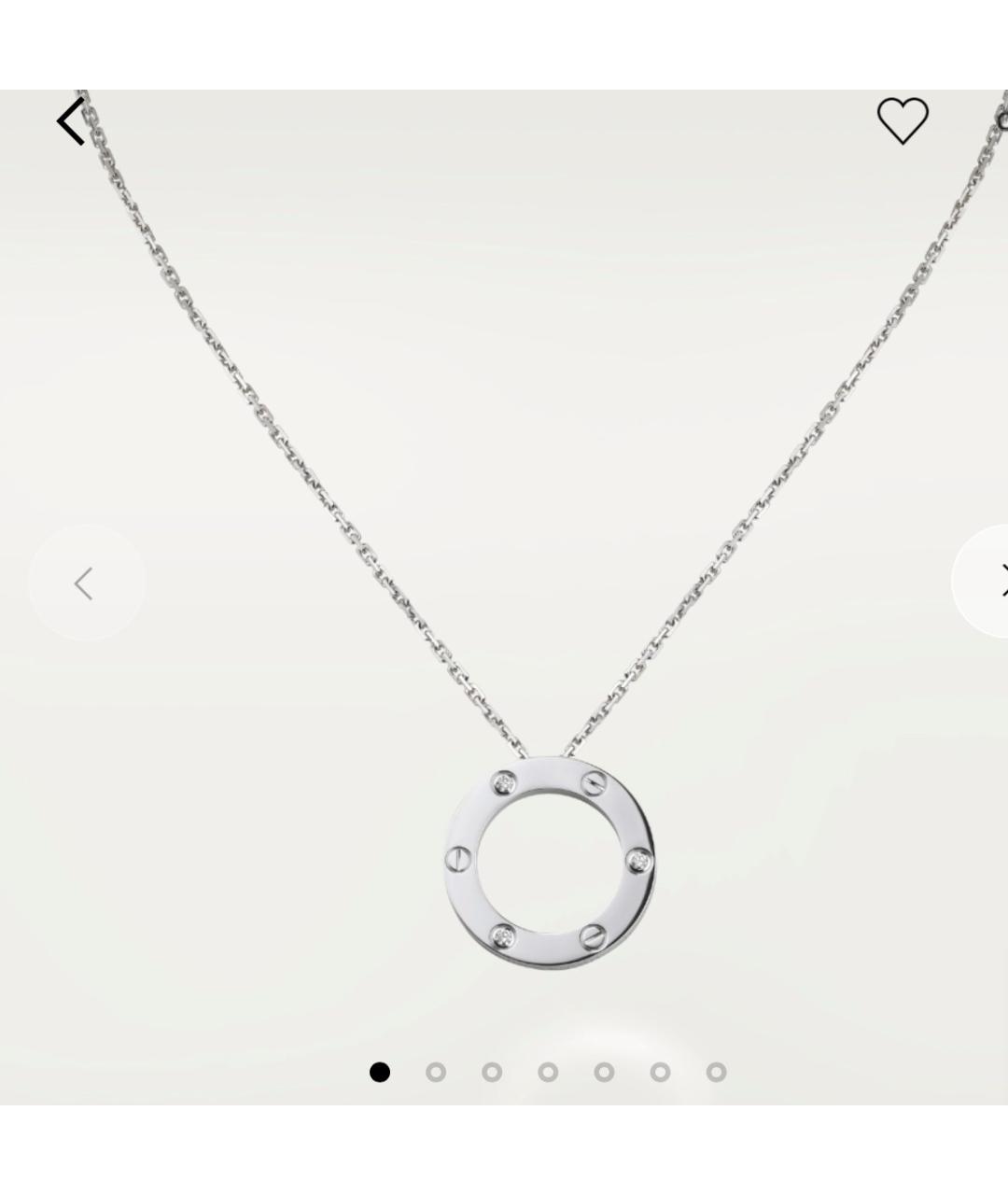
Task: Go back using the top-left arrow
Action: tap(72, 121)
